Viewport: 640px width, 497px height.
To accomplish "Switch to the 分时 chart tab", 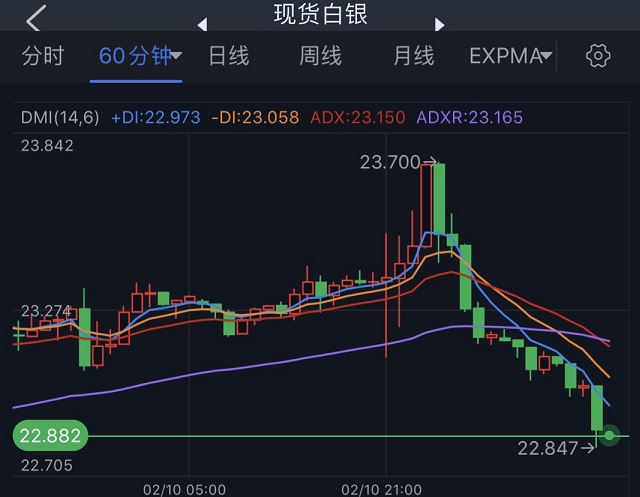I will (41, 56).
